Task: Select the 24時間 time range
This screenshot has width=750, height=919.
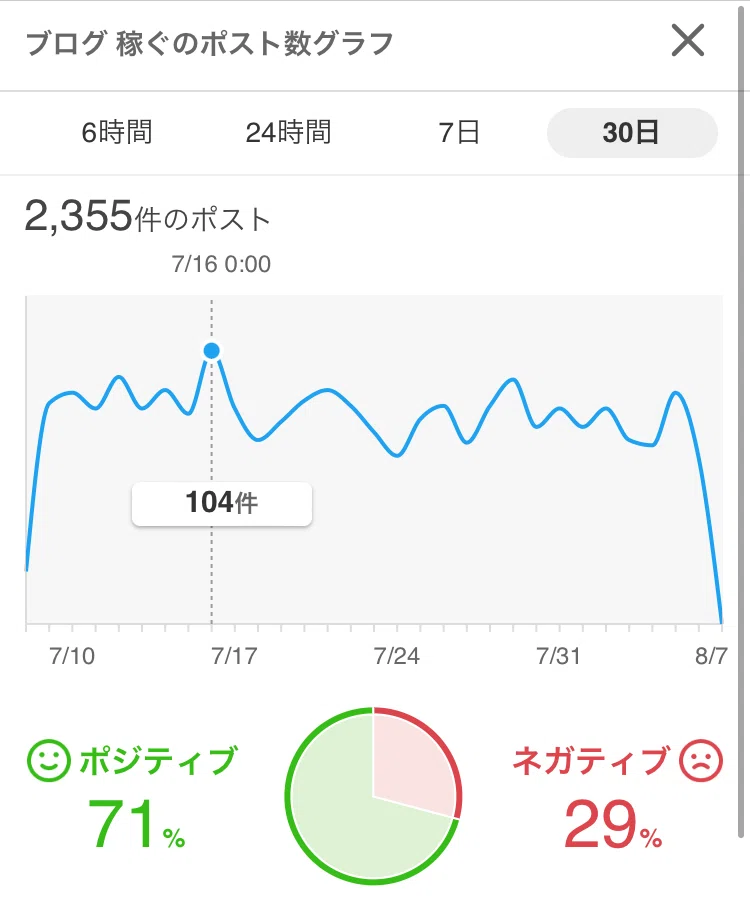Action: 288,132
